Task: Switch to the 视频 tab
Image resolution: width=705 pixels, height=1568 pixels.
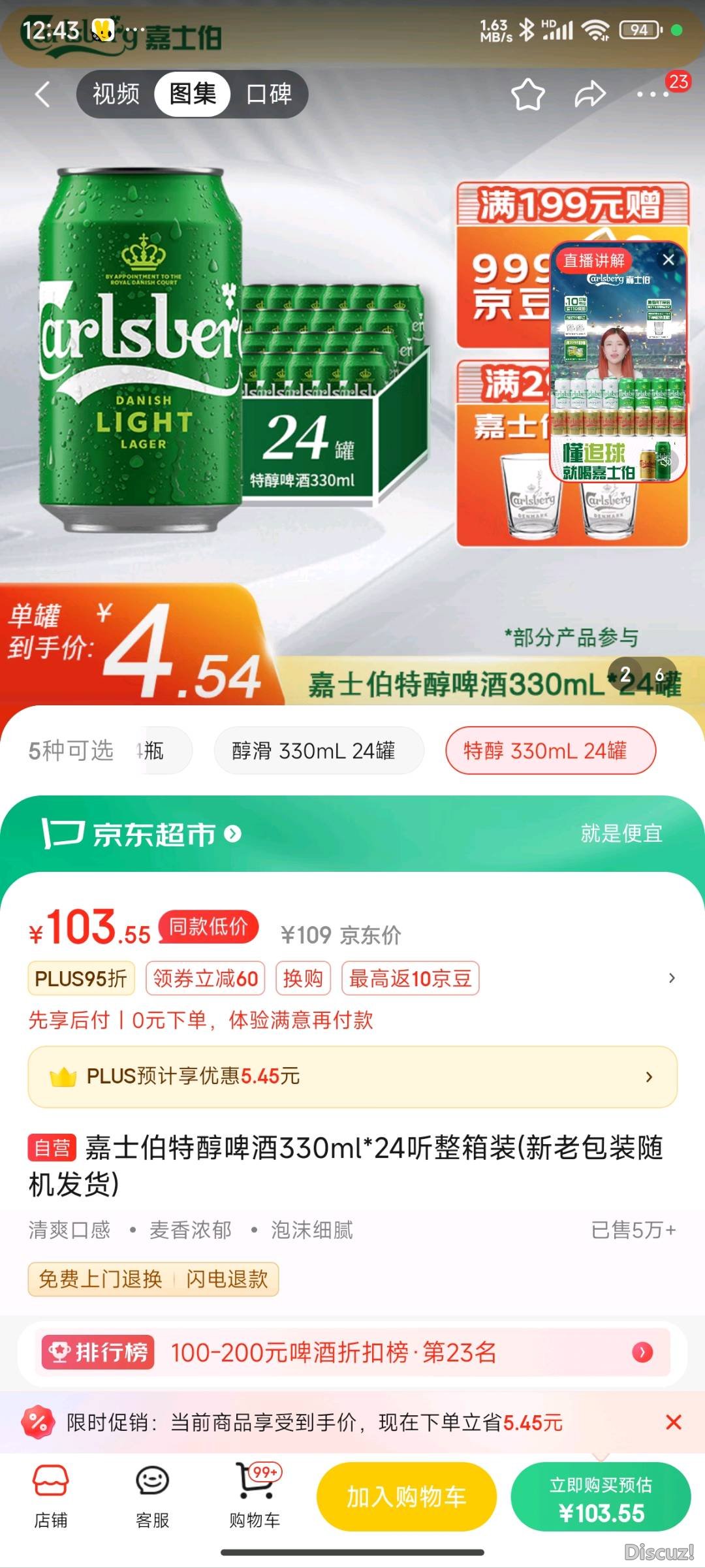Action: pos(116,94)
